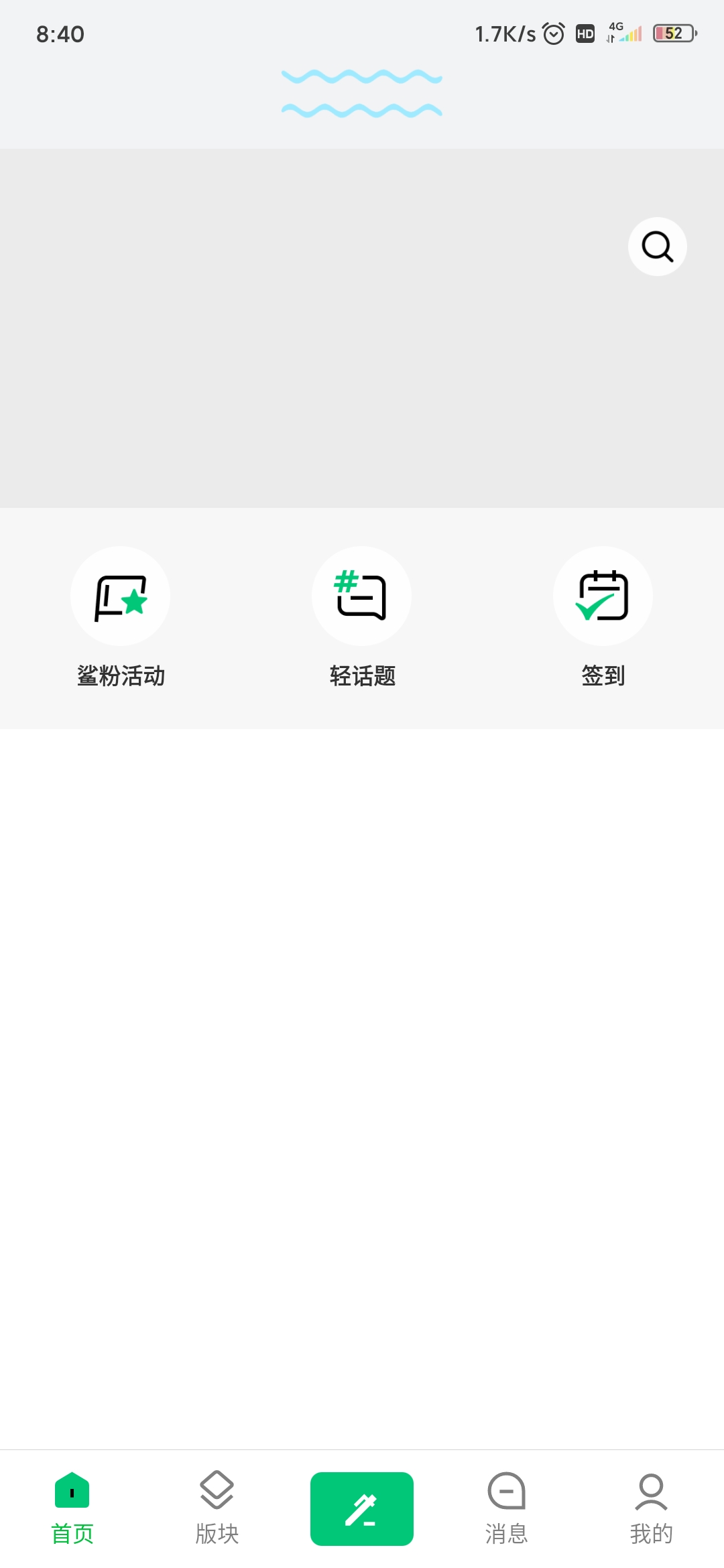Viewport: 724px width, 1568px height.
Task: Open the search icon
Action: tap(657, 247)
